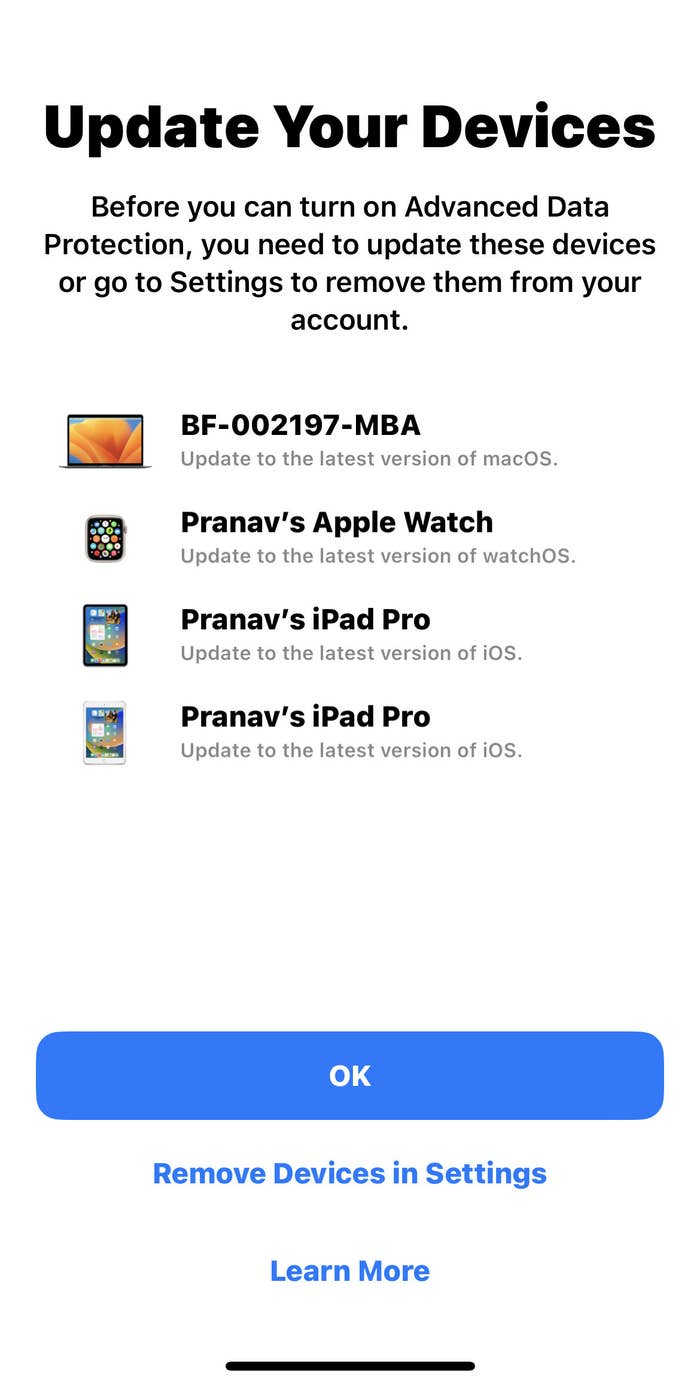Tap the blue OK button
Screen dimensions: 700x1385
(x=350, y=1075)
